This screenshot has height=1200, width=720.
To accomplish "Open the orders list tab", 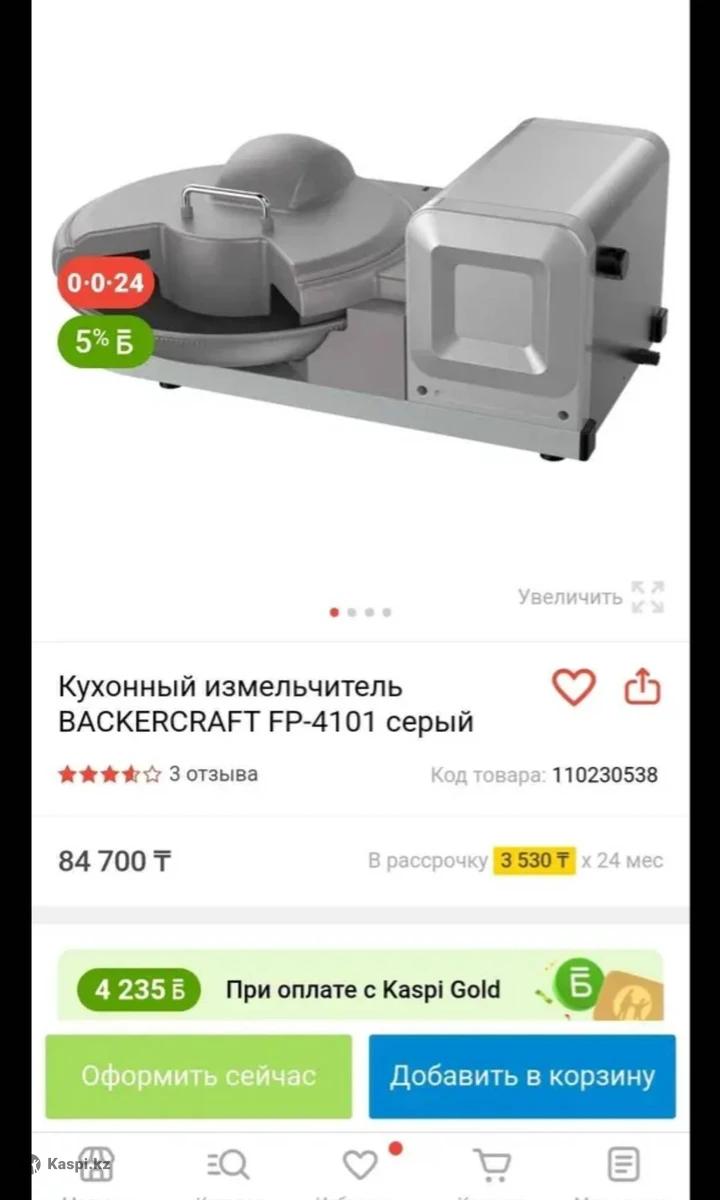I will click(x=623, y=1166).
